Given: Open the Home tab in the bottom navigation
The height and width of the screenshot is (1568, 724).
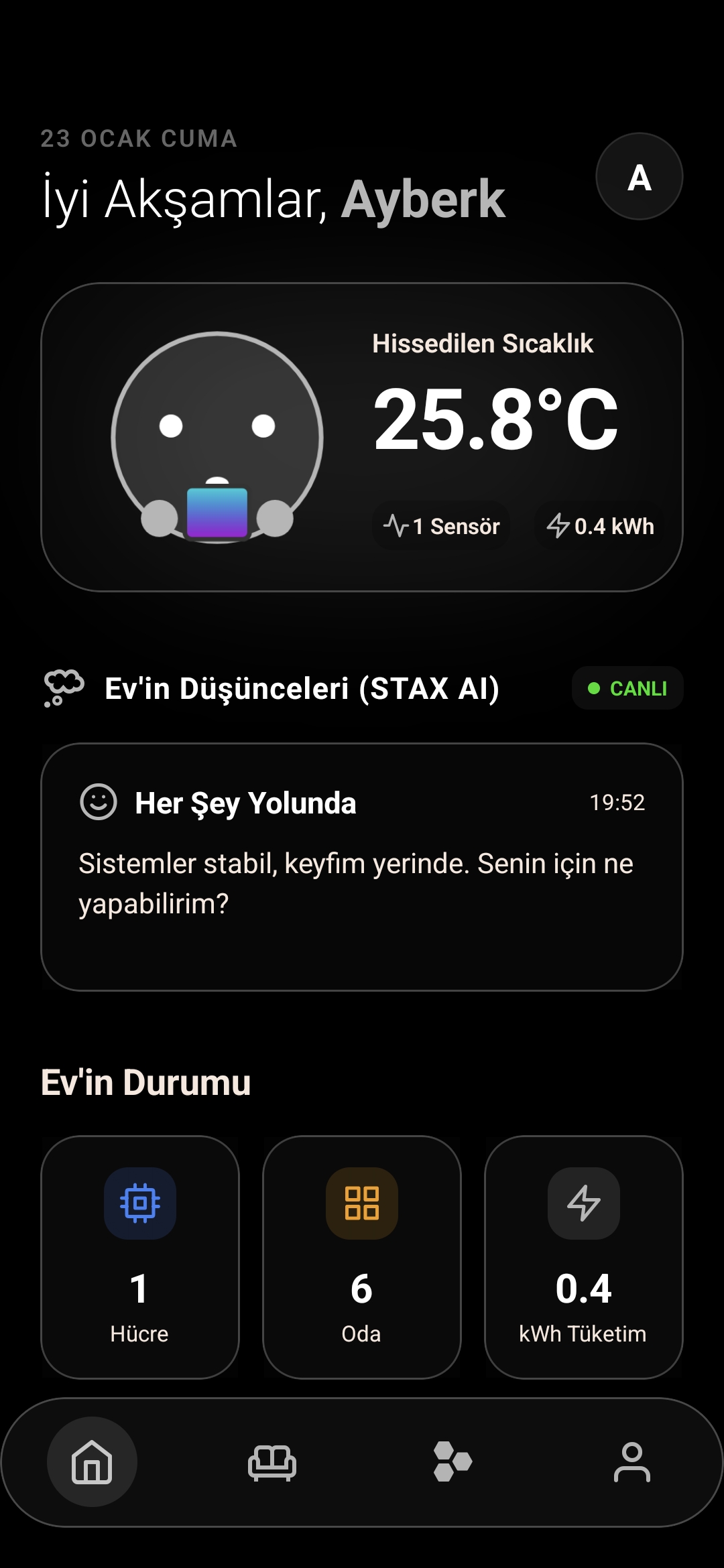Looking at the screenshot, I should pos(93,1462).
